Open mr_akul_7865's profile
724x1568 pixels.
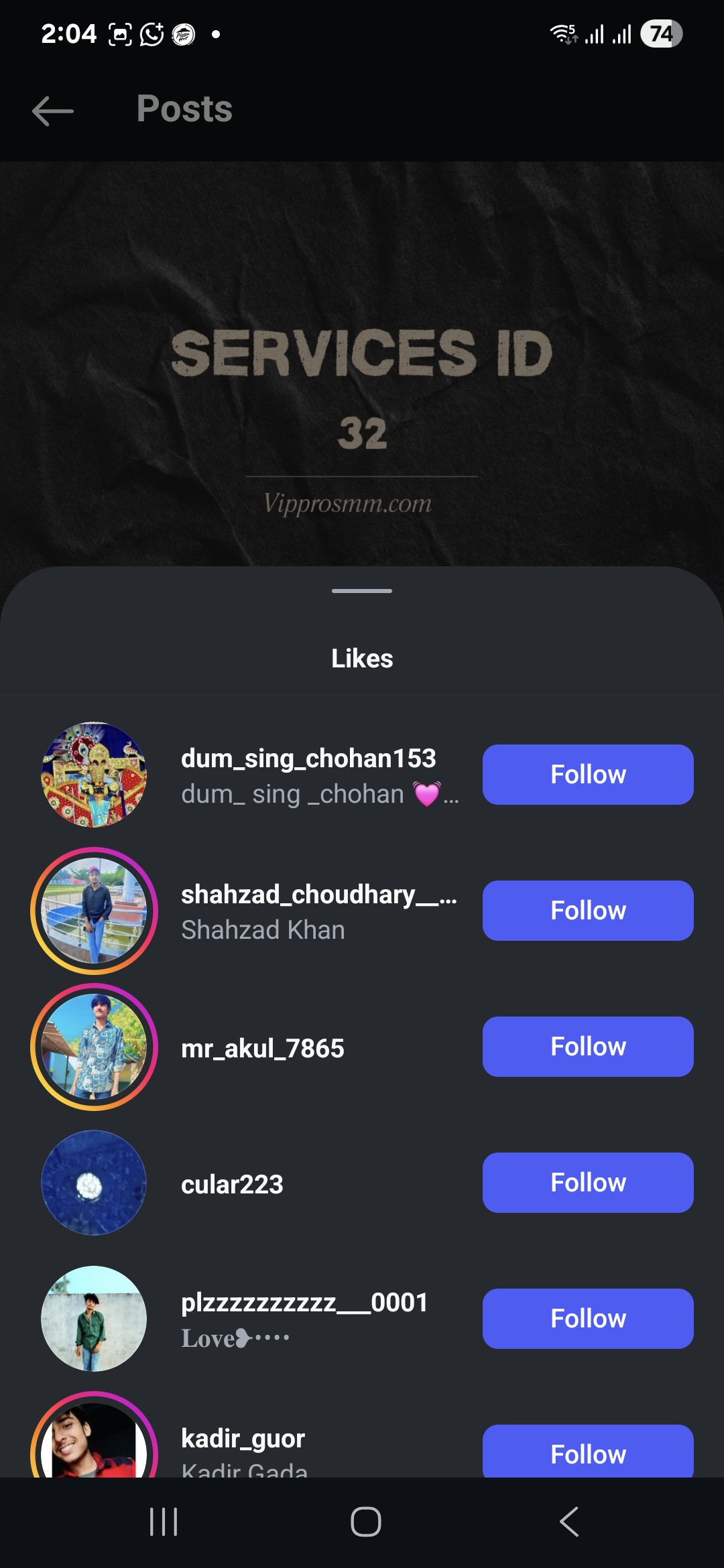pos(262,1048)
